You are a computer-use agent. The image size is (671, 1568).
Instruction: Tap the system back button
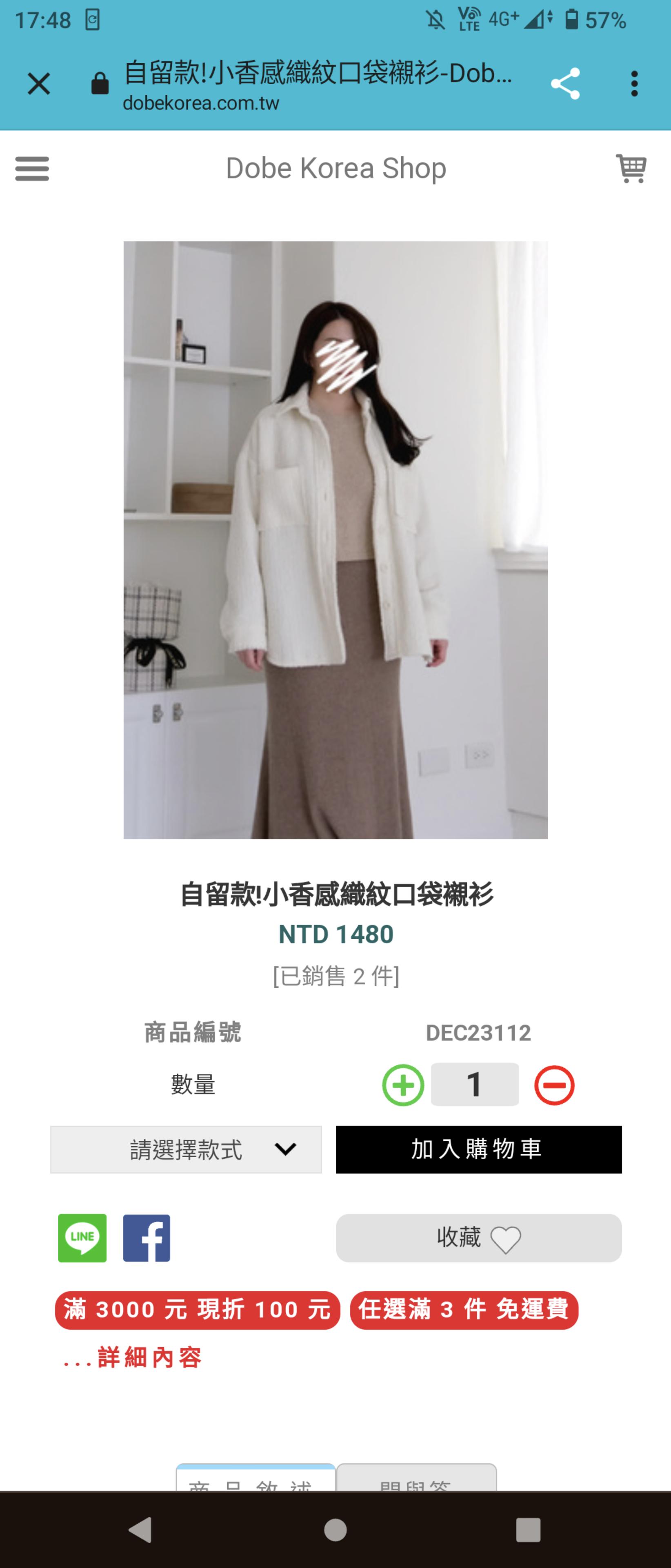coord(140,1529)
